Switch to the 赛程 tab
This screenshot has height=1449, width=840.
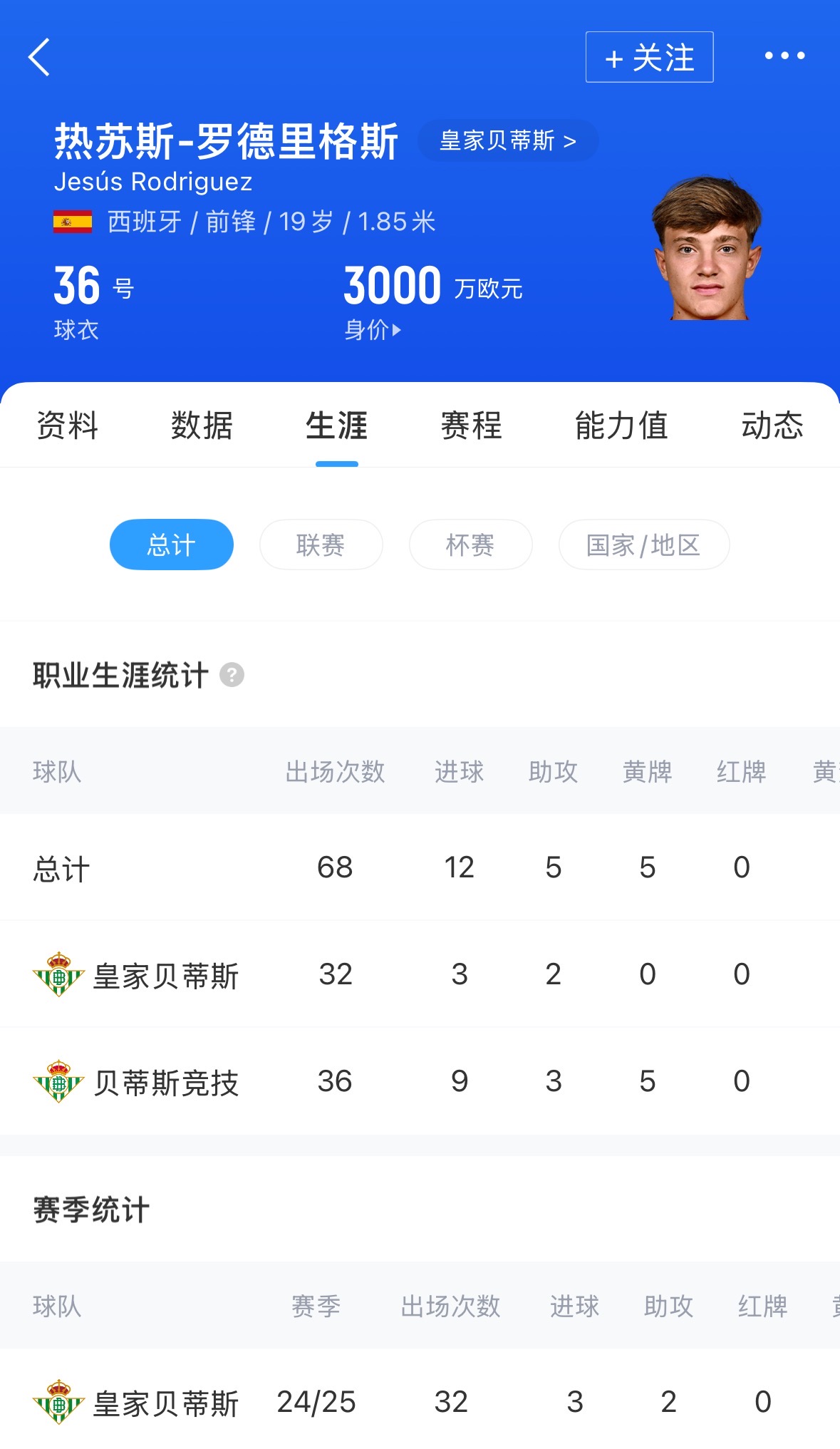click(471, 426)
